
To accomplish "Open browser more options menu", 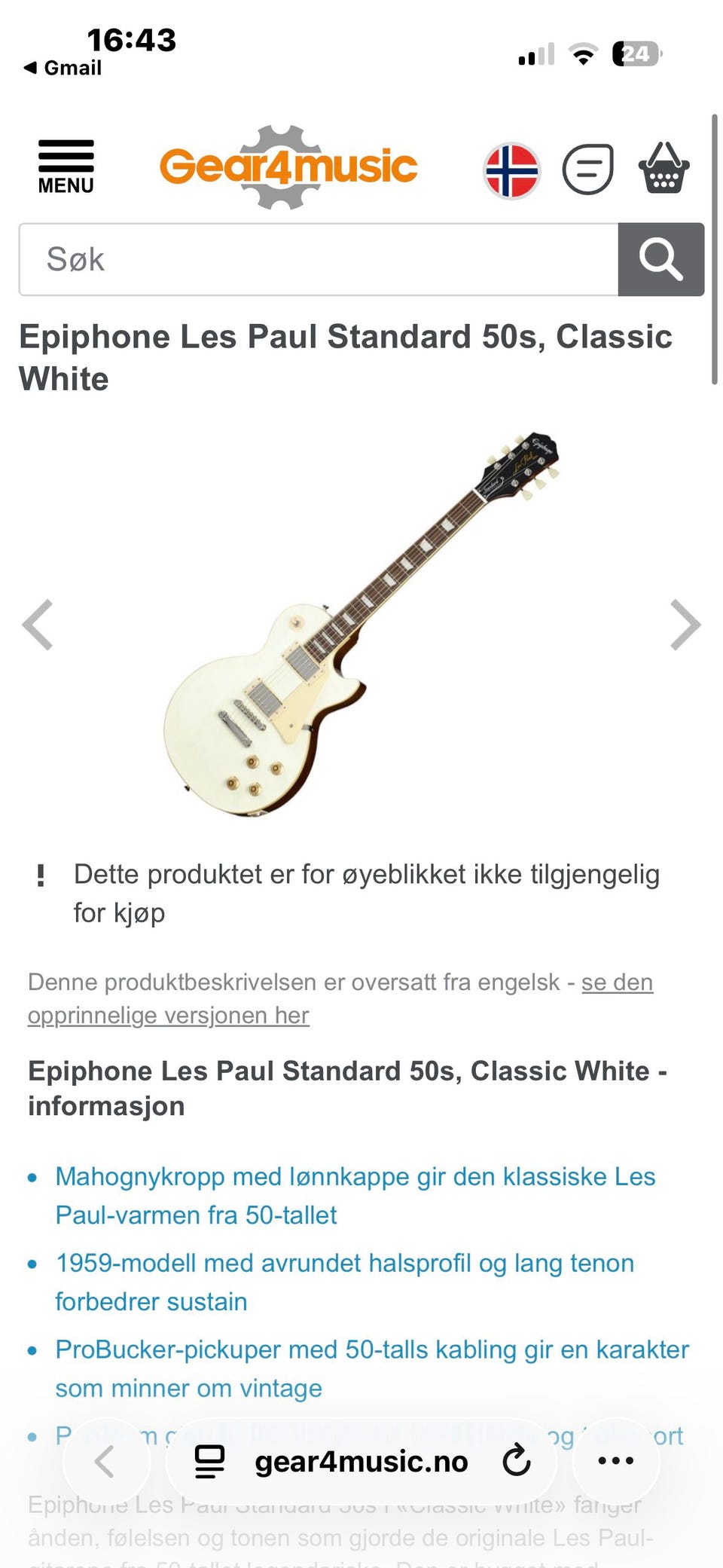I will (615, 1460).
